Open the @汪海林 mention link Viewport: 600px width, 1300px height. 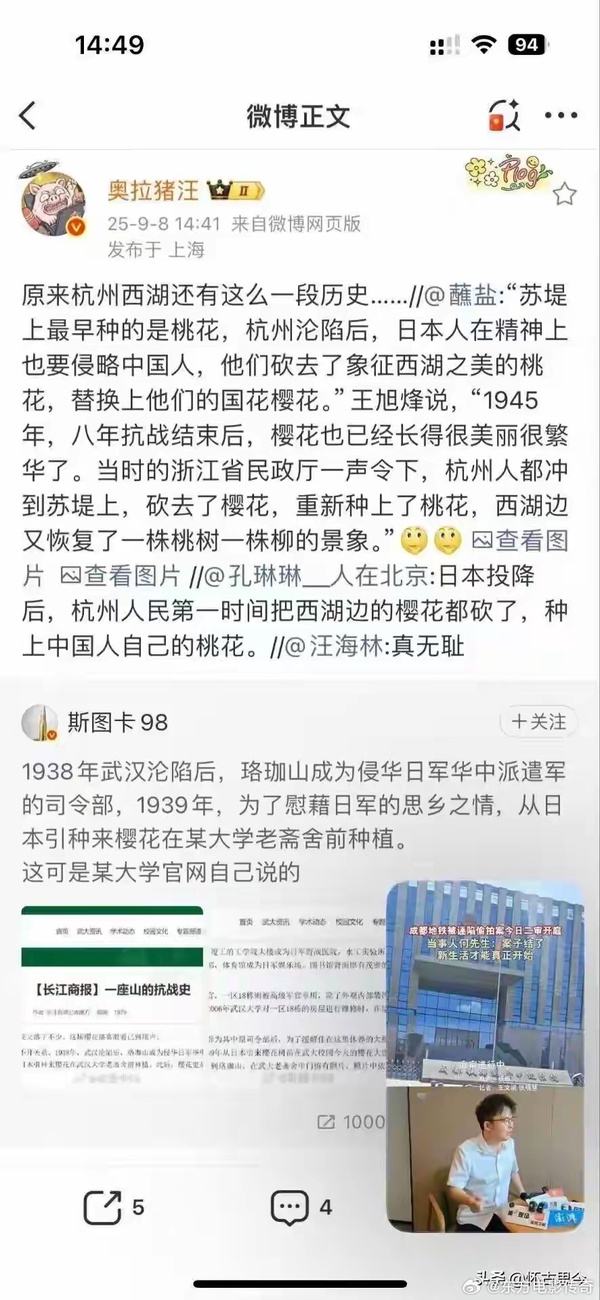click(327, 646)
